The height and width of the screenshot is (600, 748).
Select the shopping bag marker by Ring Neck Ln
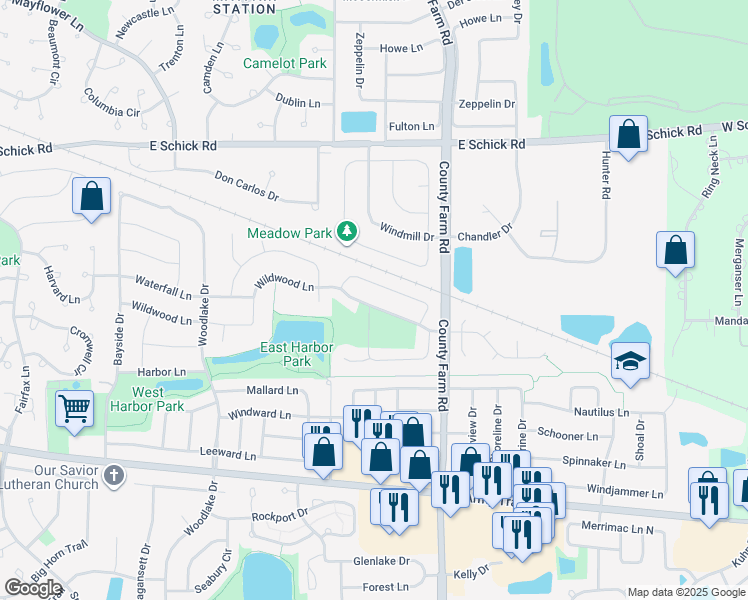click(x=675, y=252)
